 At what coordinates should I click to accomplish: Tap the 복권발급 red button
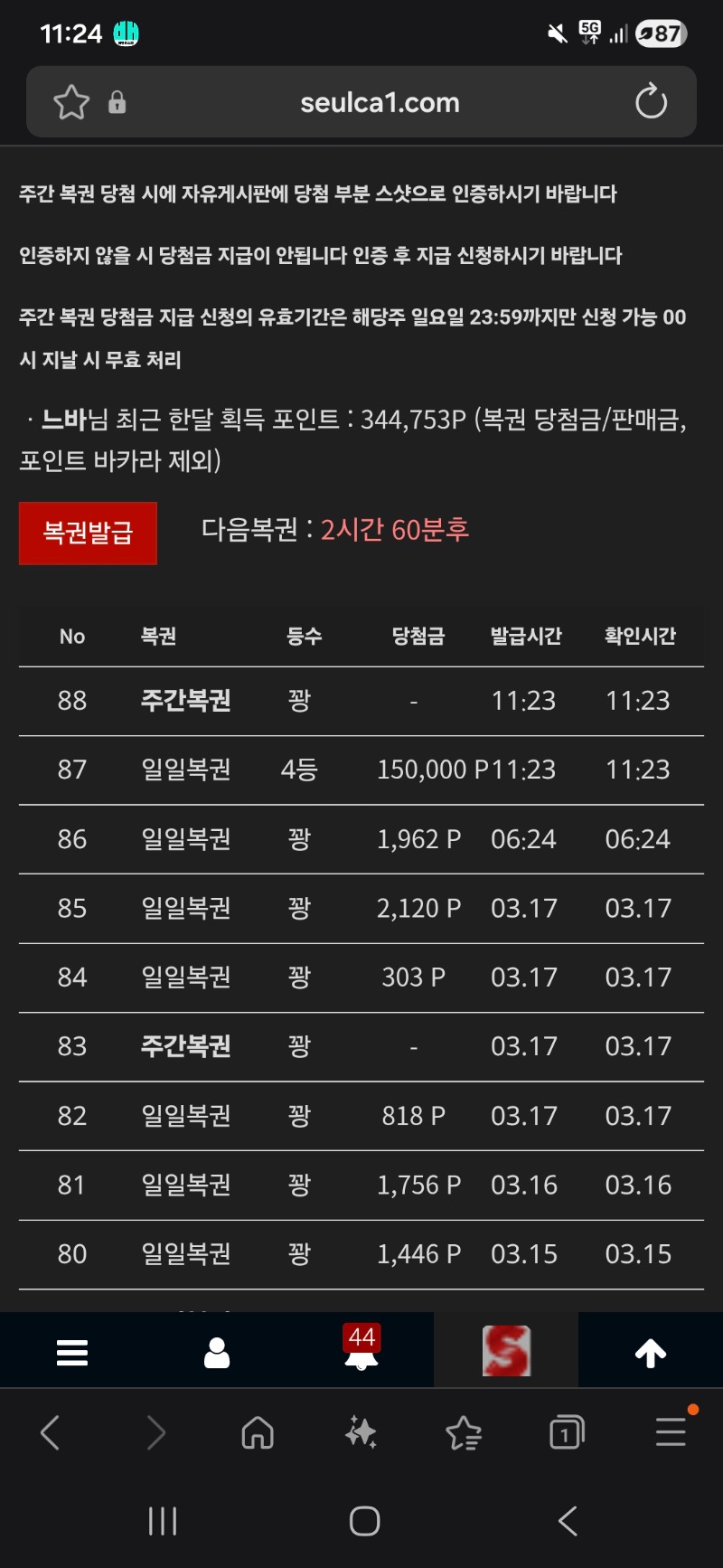pyautogui.click(x=88, y=533)
